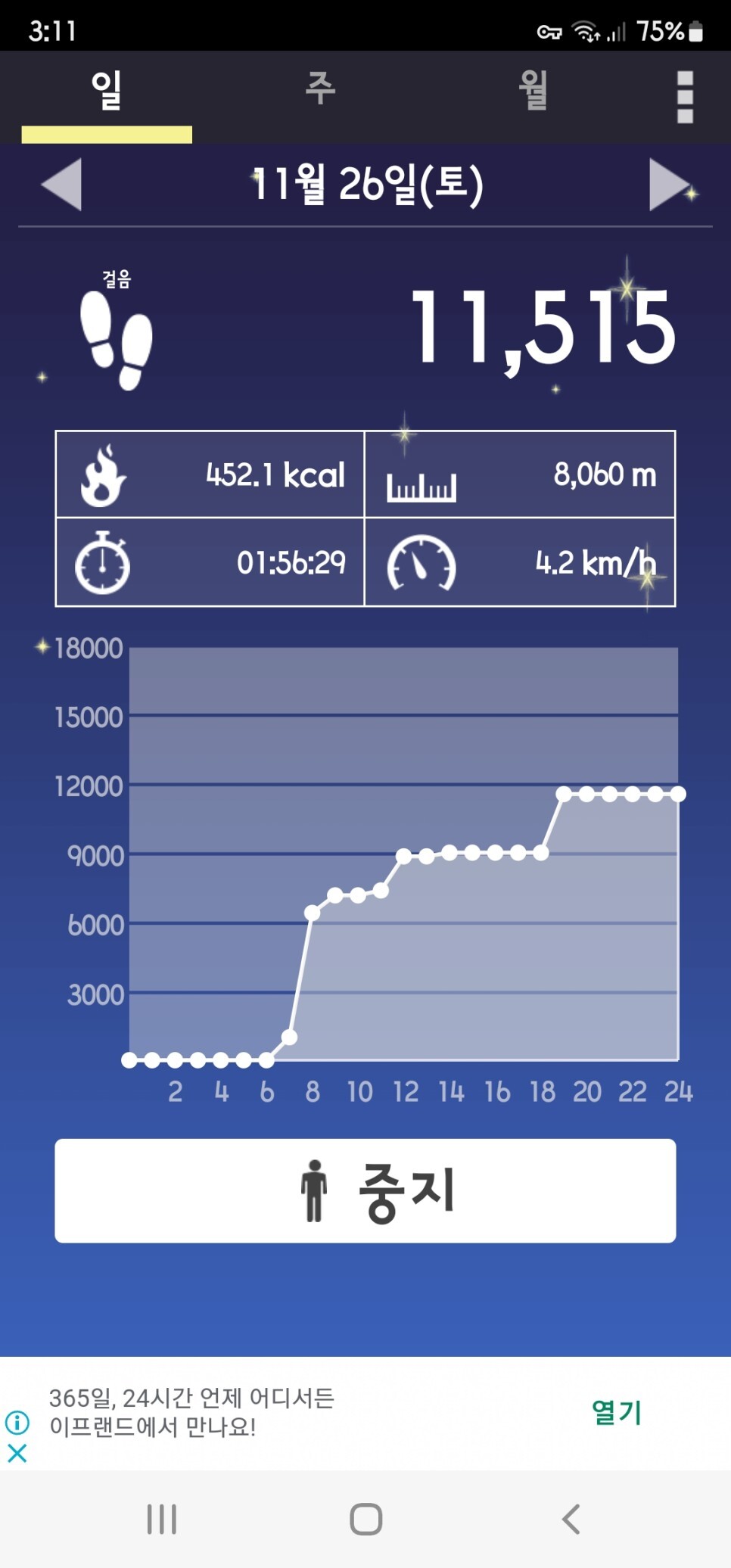Image resolution: width=731 pixels, height=1568 pixels.
Task: Open the ad with 열기
Action: click(616, 1412)
